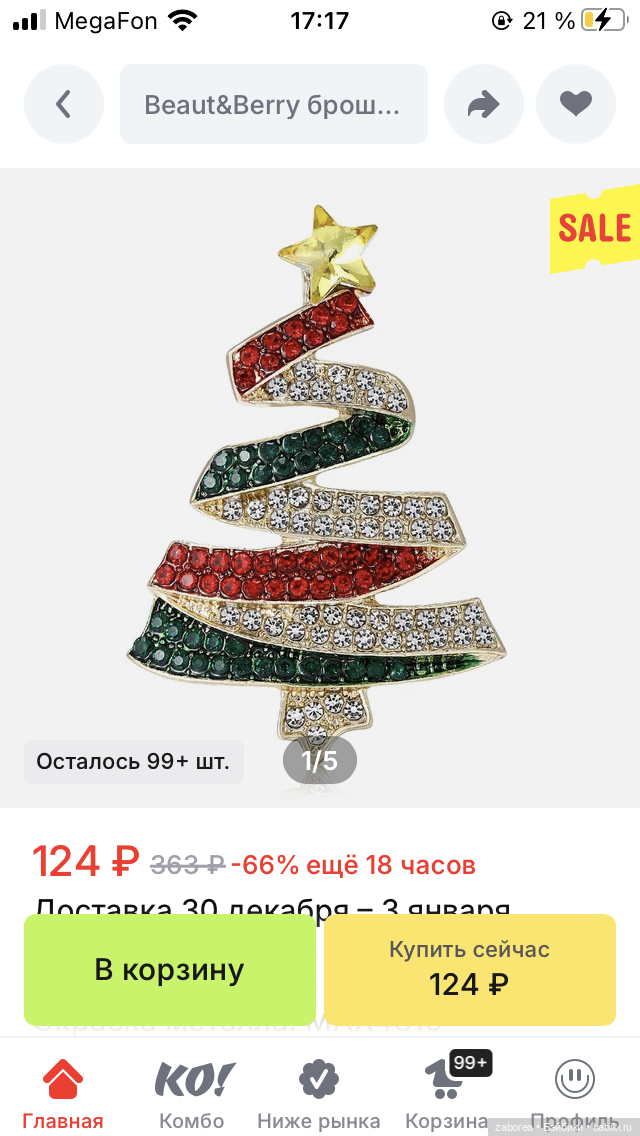Open the Комбо tab

click(192, 1092)
